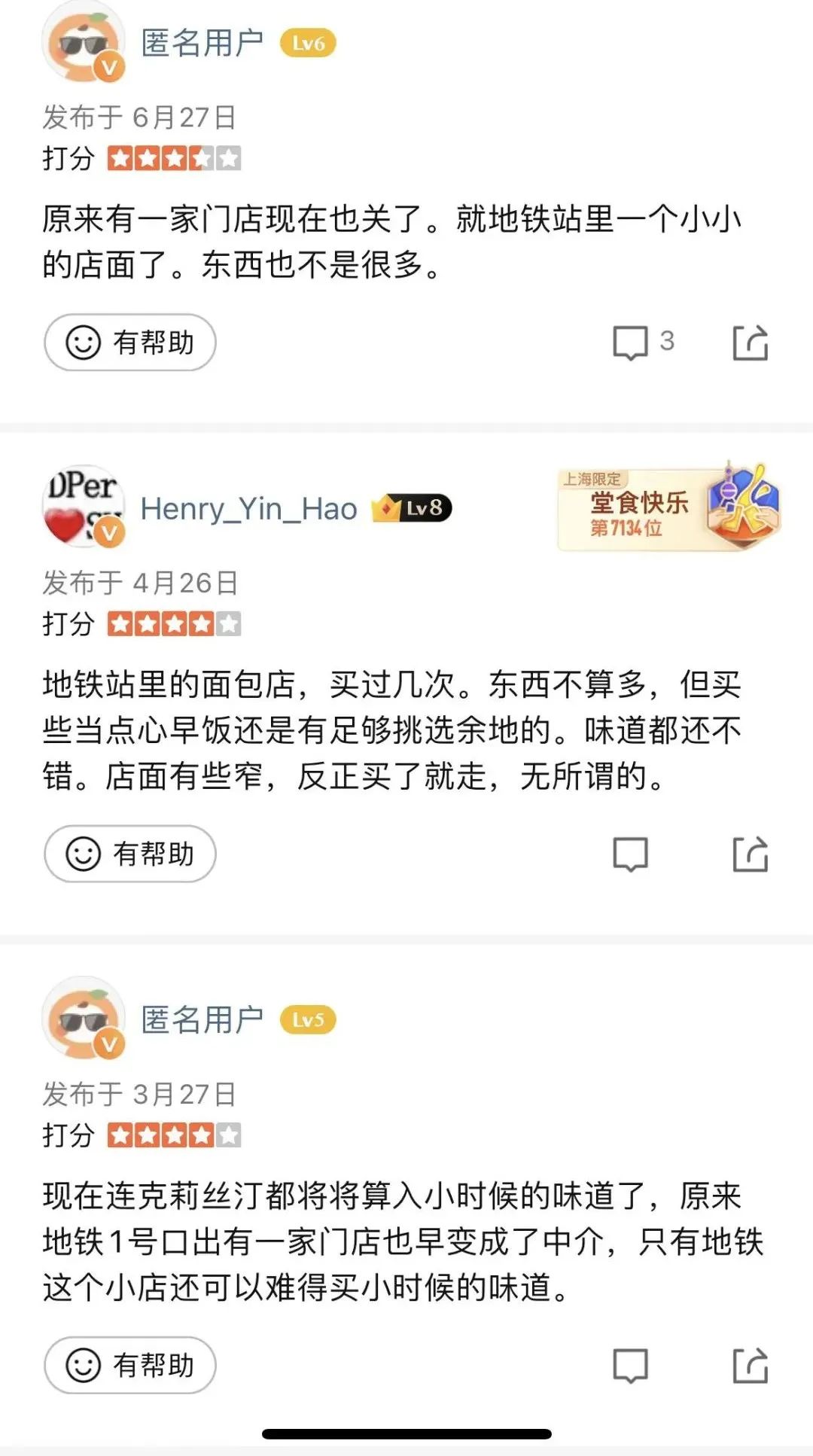Share Henry_Yin_Hao's review

(x=750, y=854)
